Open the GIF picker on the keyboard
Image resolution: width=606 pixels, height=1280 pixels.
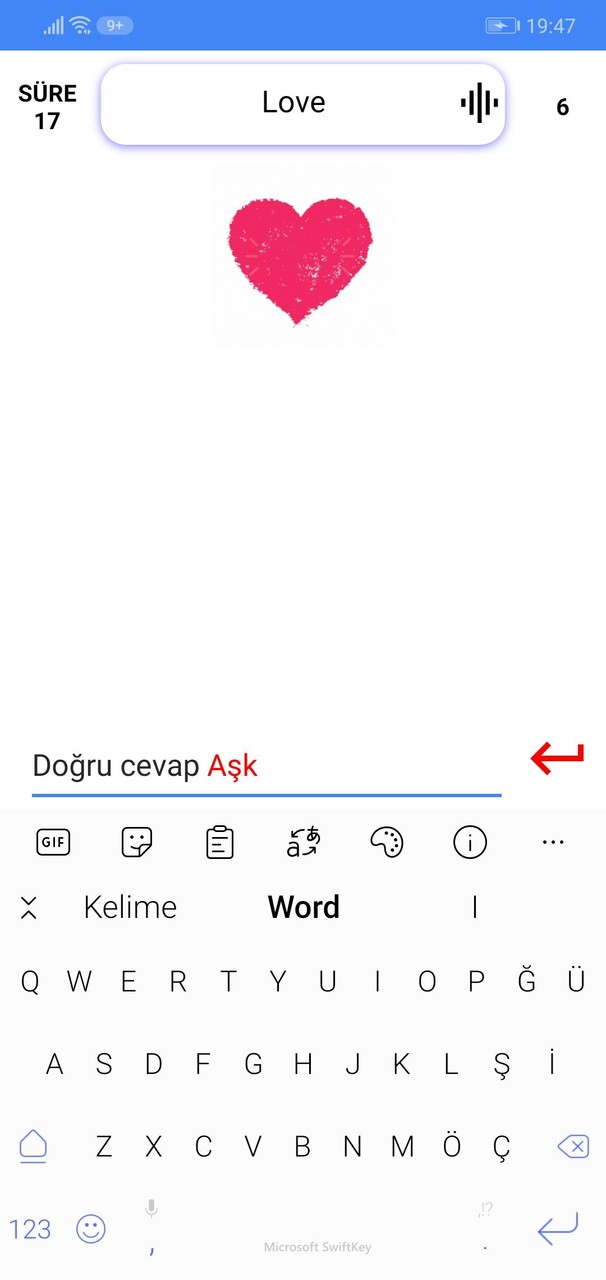pyautogui.click(x=53, y=843)
